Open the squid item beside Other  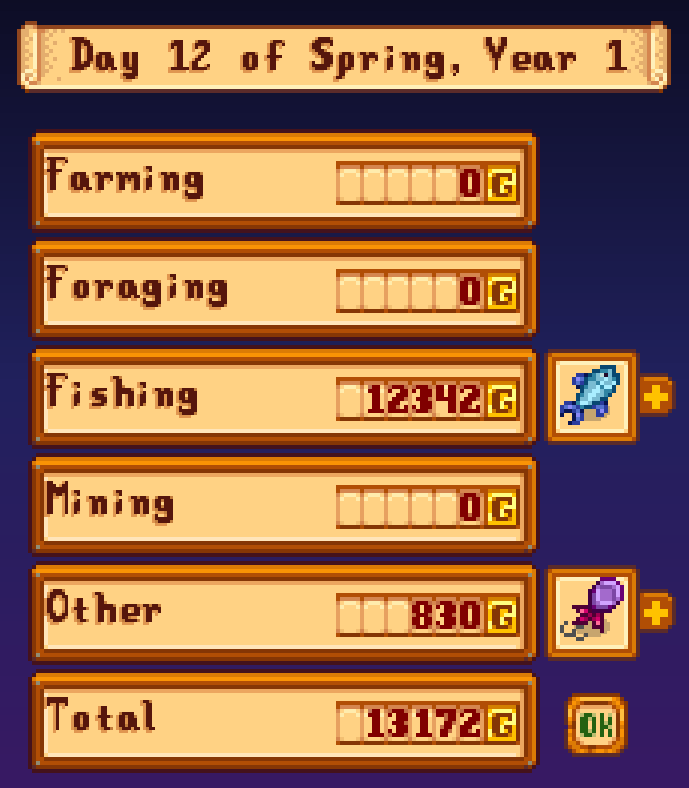[592, 612]
